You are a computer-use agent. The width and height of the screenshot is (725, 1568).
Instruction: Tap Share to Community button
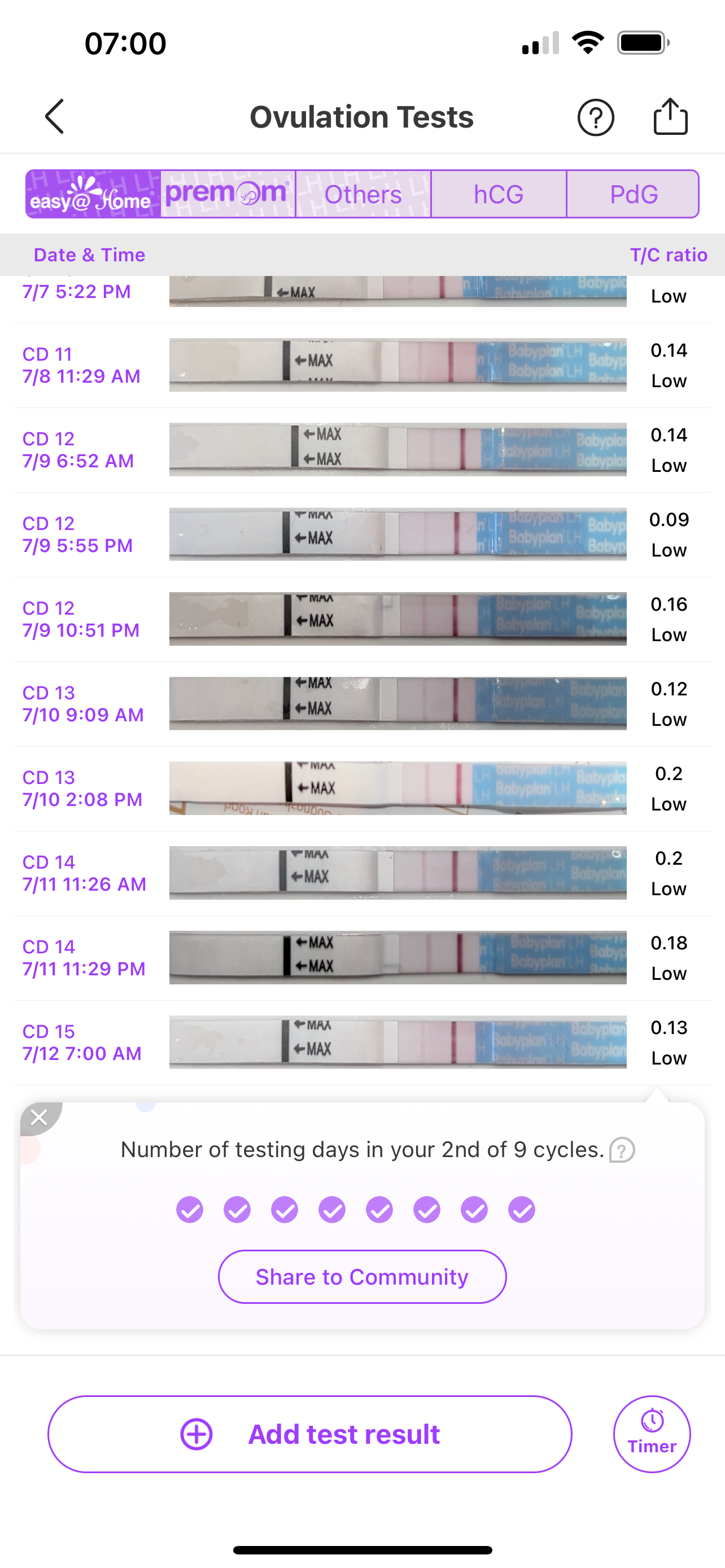tap(362, 1276)
